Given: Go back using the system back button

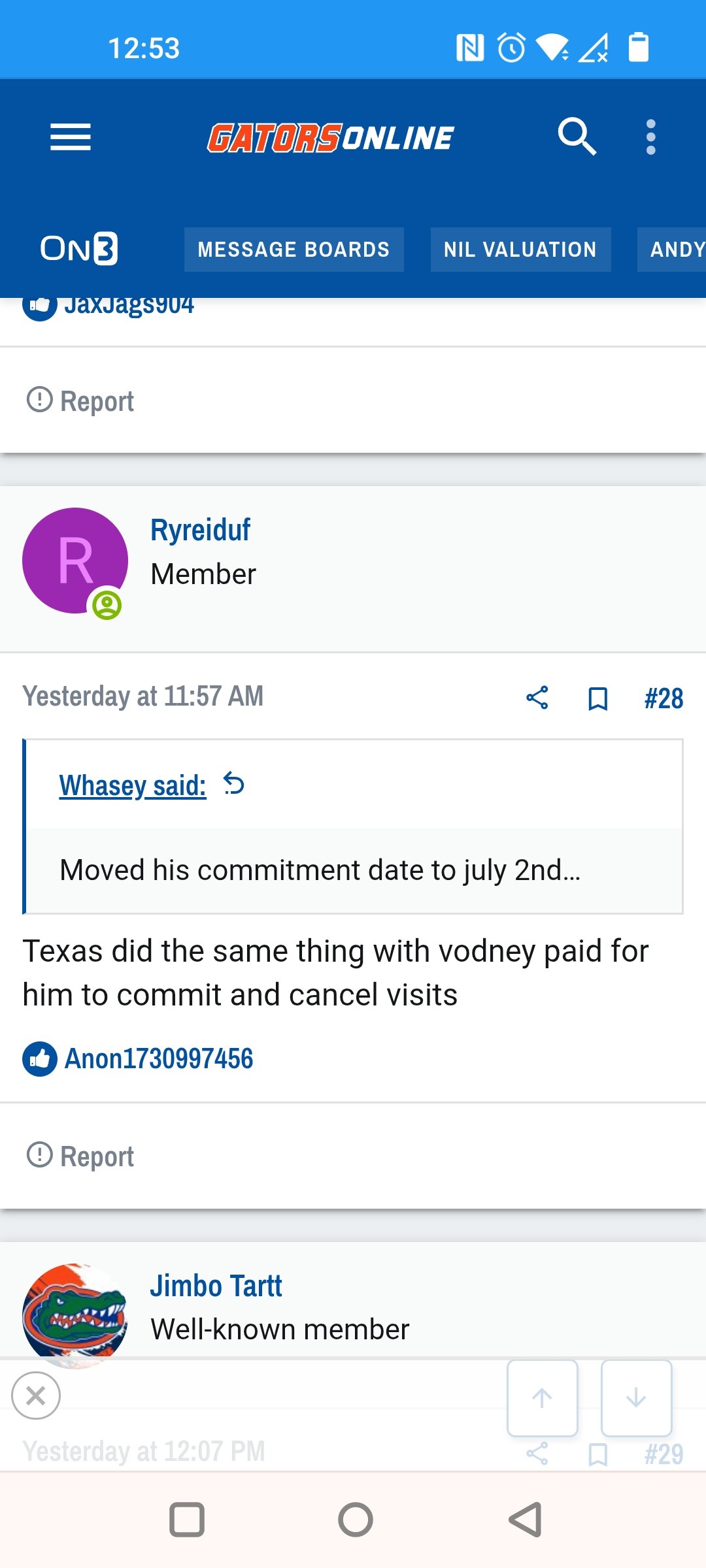Looking at the screenshot, I should tap(525, 1520).
